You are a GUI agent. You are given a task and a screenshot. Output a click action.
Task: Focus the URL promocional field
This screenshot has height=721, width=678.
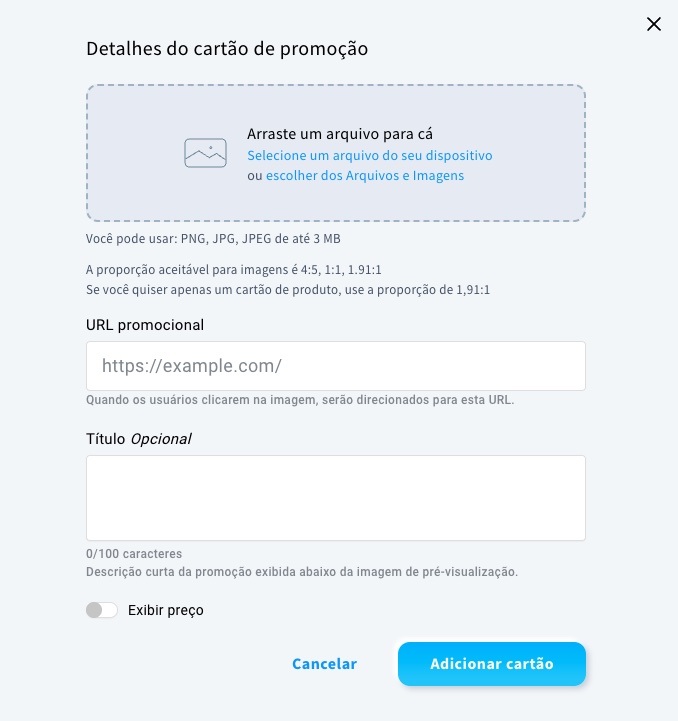pyautogui.click(x=335, y=366)
